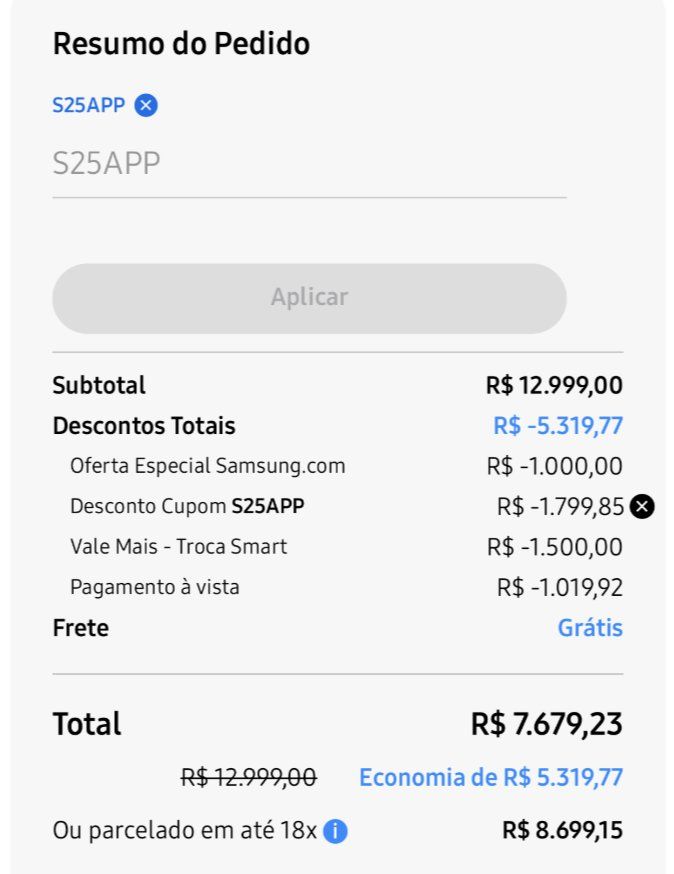674x874 pixels.
Task: Open installment info icon beside 18x
Action: click(335, 831)
